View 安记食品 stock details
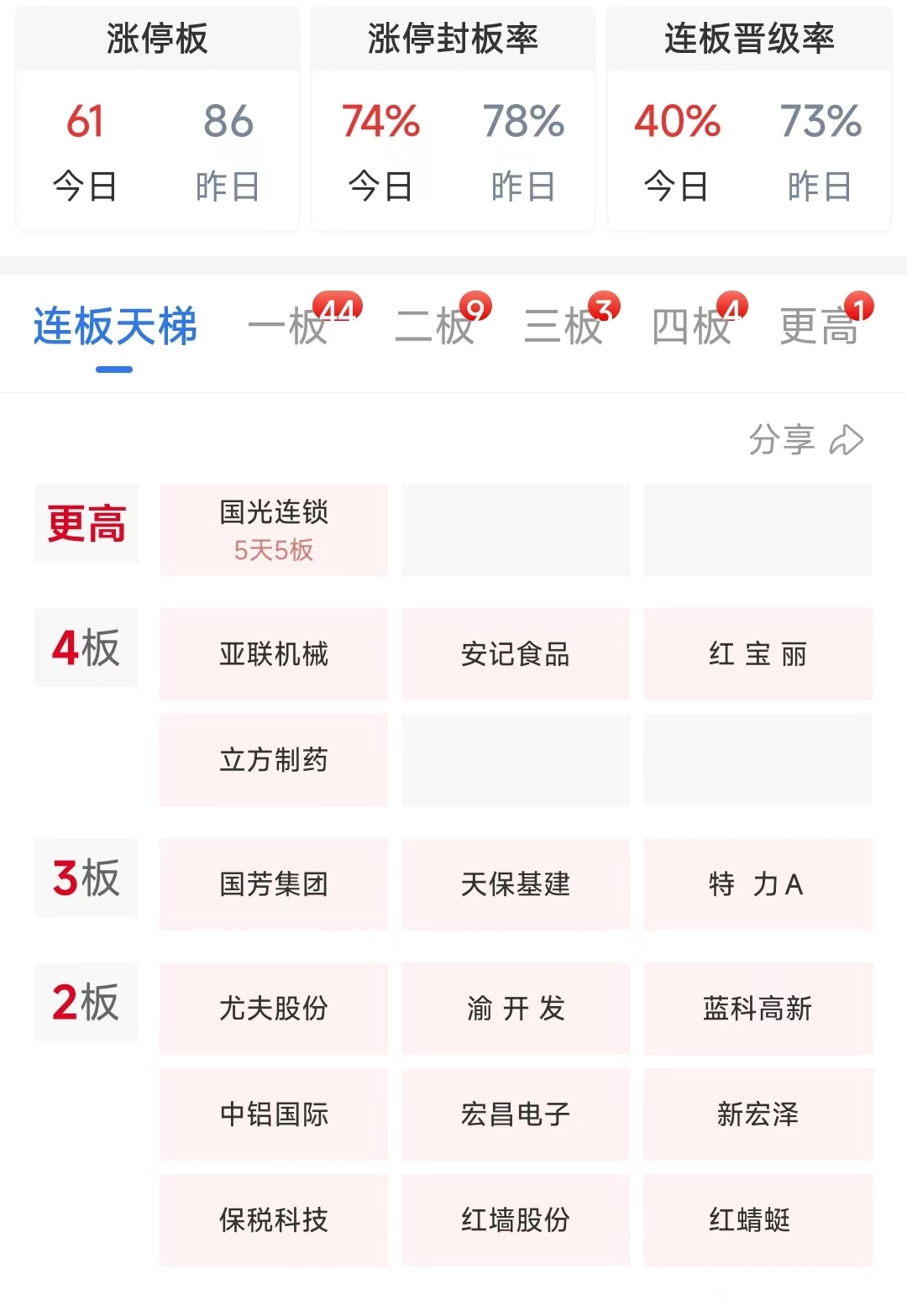Viewport: 907px width, 1316px height. pyautogui.click(x=516, y=654)
